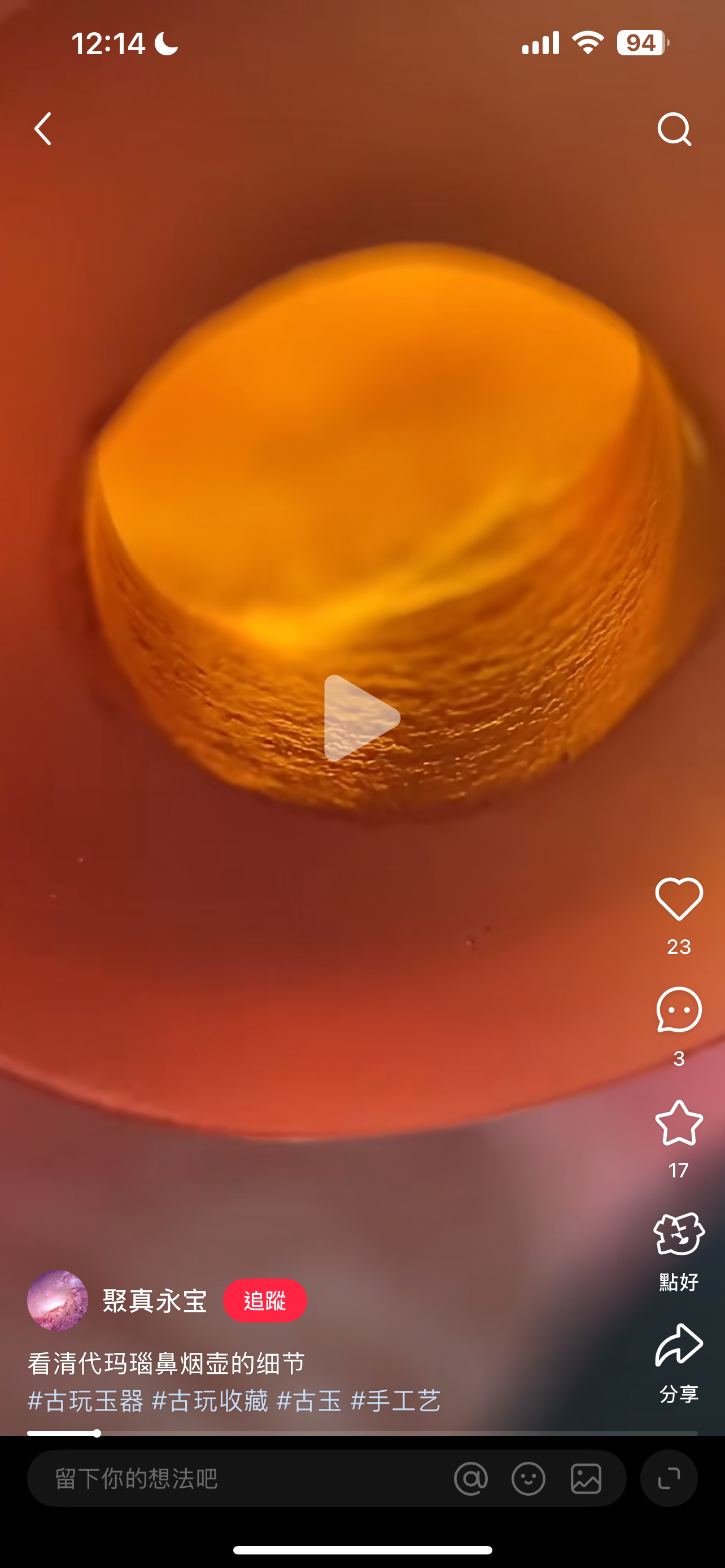This screenshot has height=1568, width=725.
Task: Go back using the top-left arrow
Action: click(42, 129)
